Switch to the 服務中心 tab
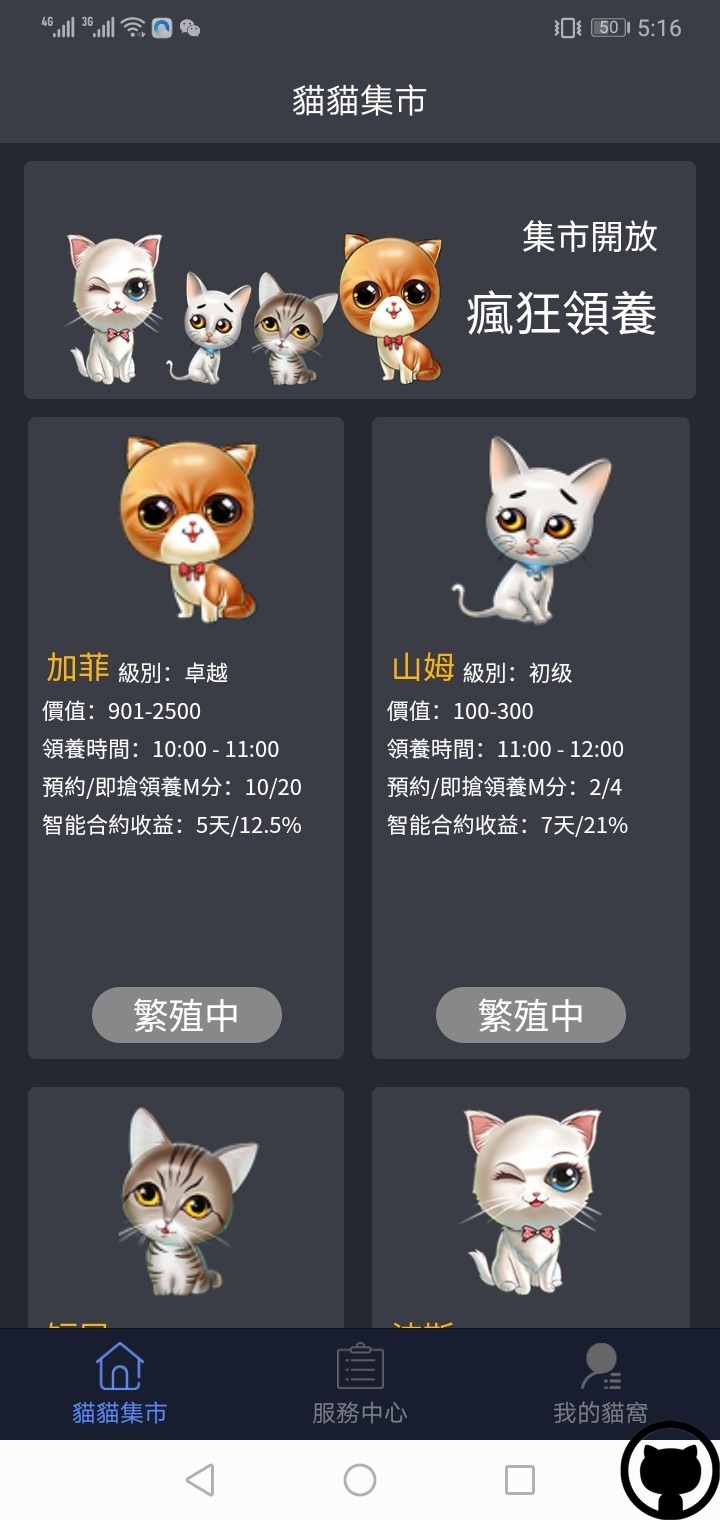 (x=360, y=1385)
